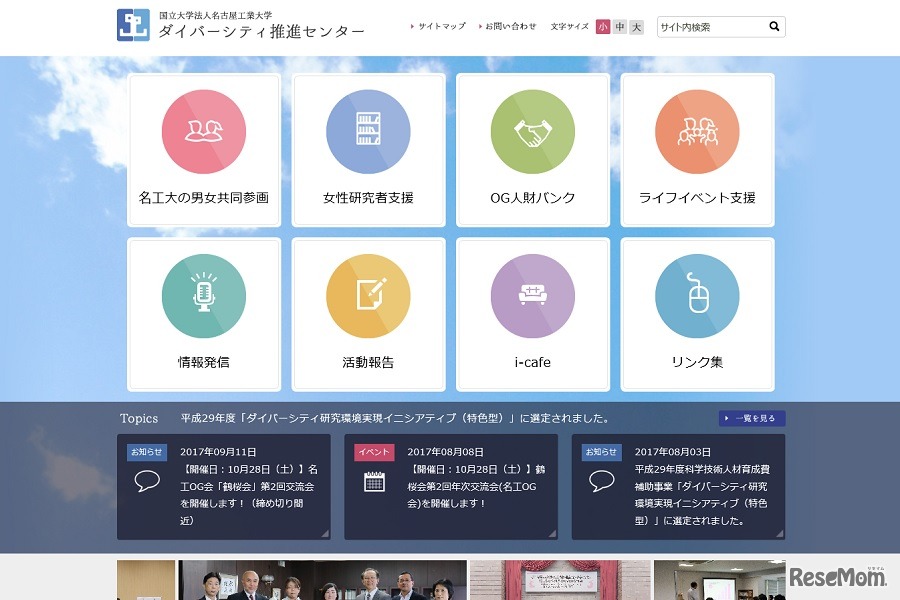Go to the ダイバーシティ推進センター home logo
Image resolution: width=900 pixels, height=600 pixels.
[x=241, y=25]
